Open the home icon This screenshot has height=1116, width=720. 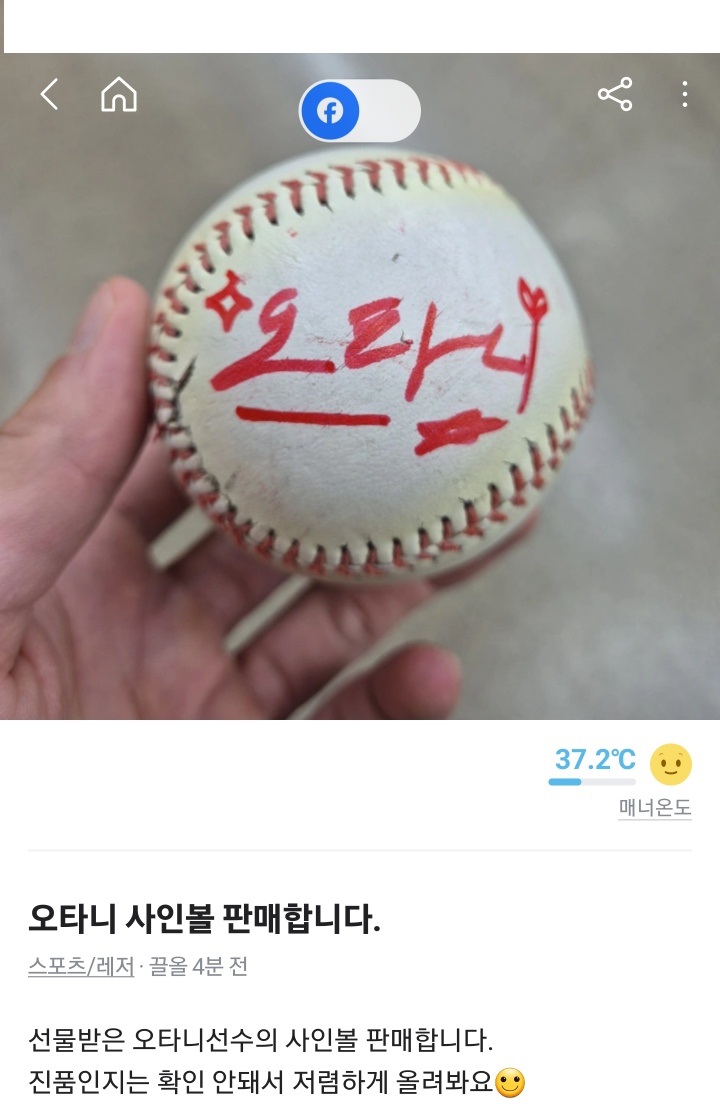point(119,95)
